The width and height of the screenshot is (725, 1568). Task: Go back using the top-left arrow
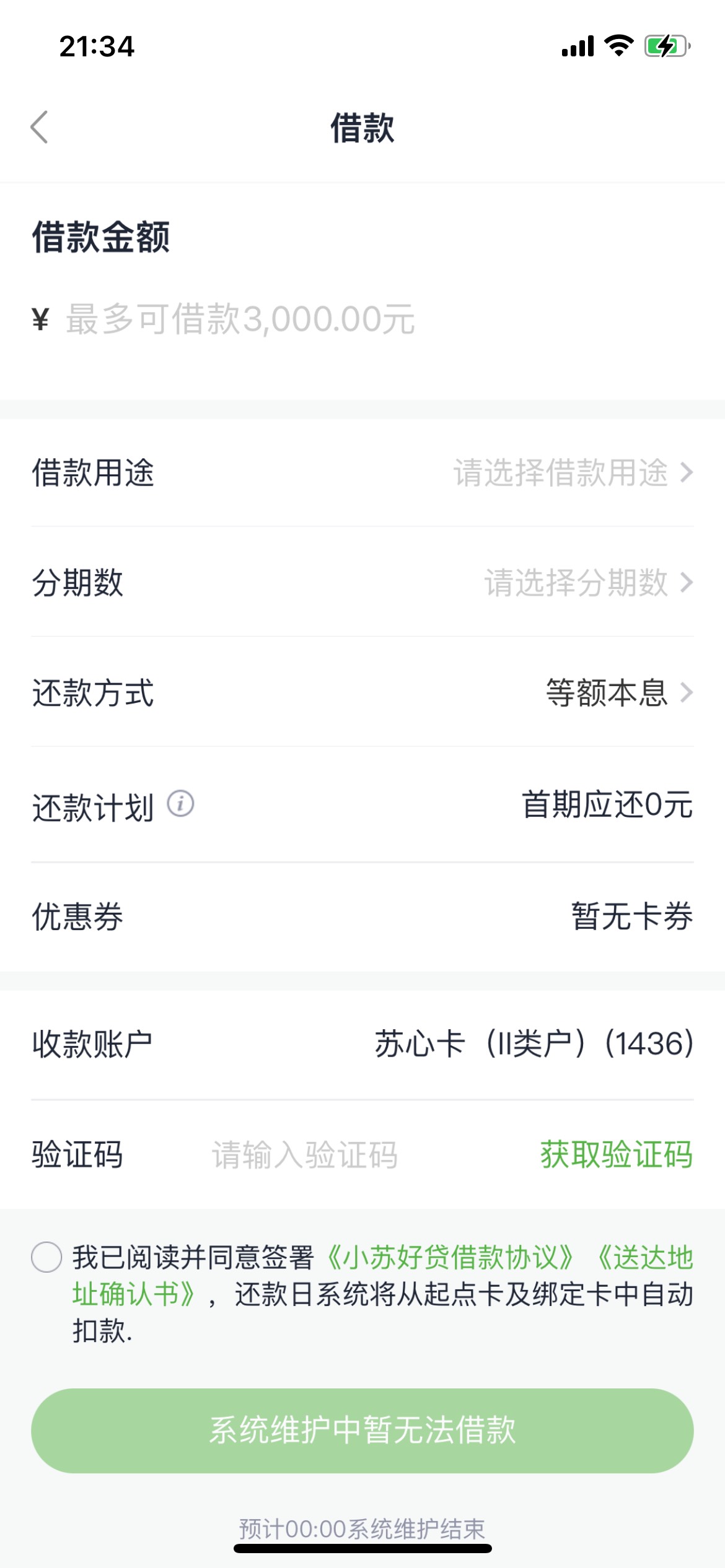(40, 128)
